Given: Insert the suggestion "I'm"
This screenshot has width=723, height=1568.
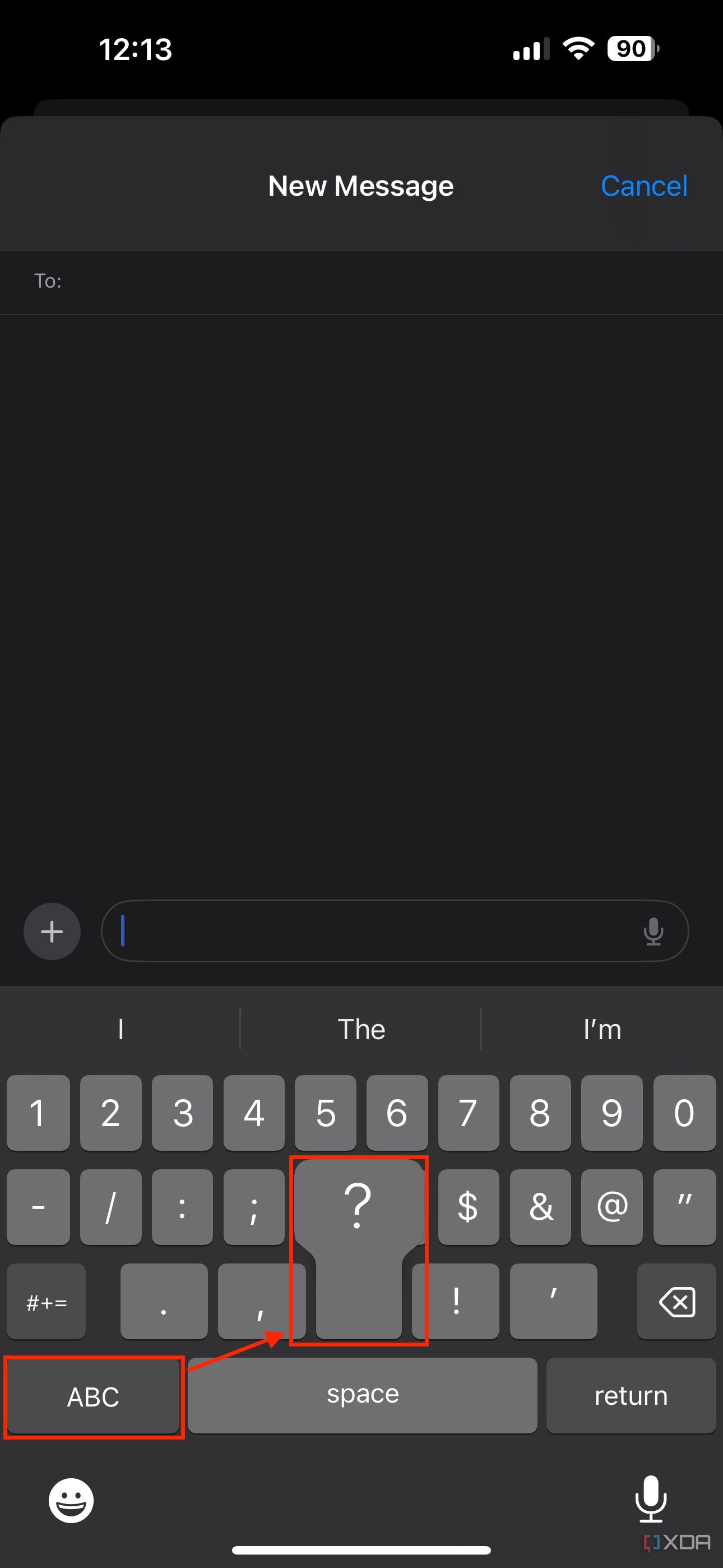Looking at the screenshot, I should (602, 1029).
